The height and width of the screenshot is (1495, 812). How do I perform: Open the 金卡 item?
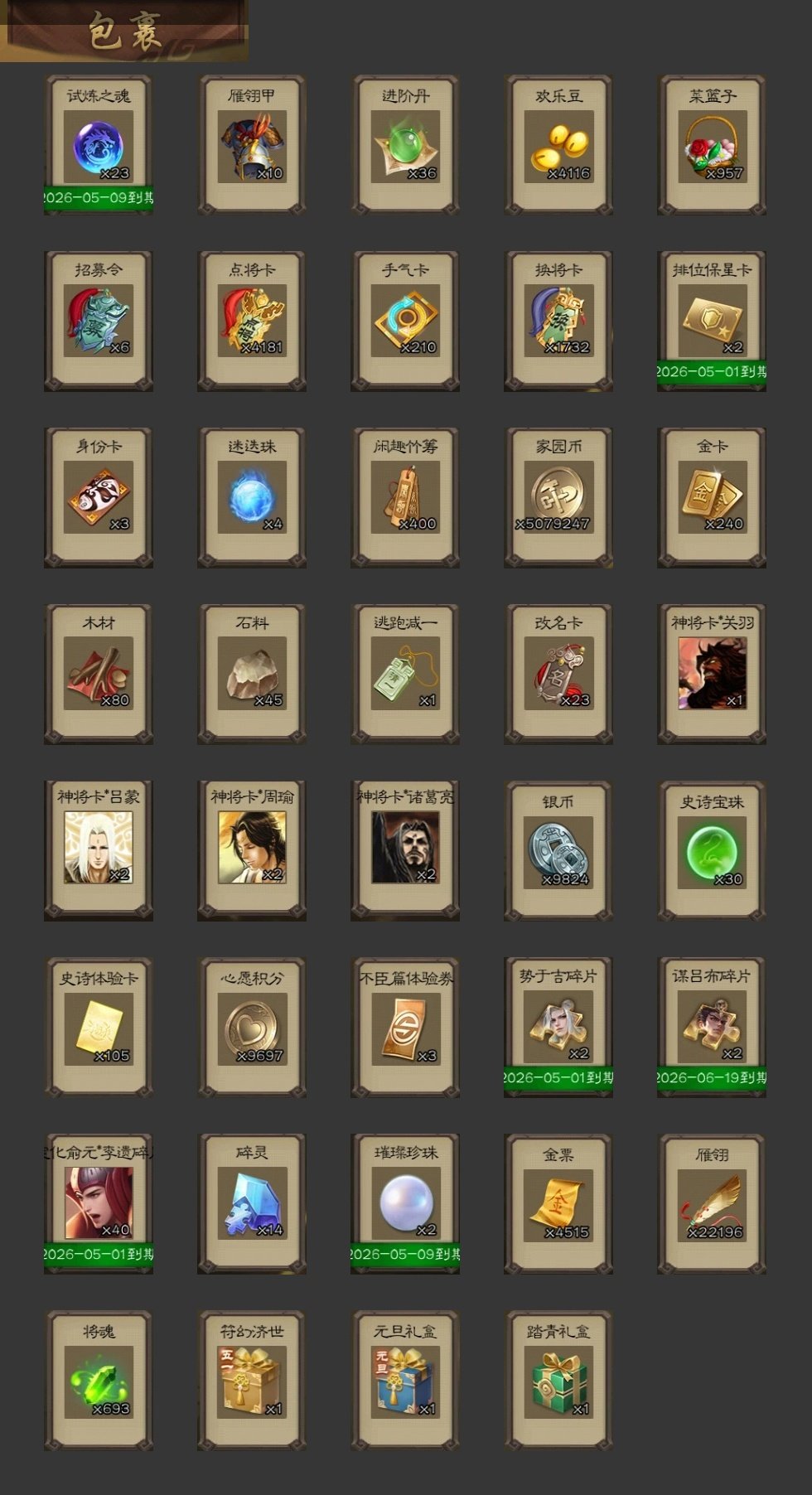(x=712, y=497)
